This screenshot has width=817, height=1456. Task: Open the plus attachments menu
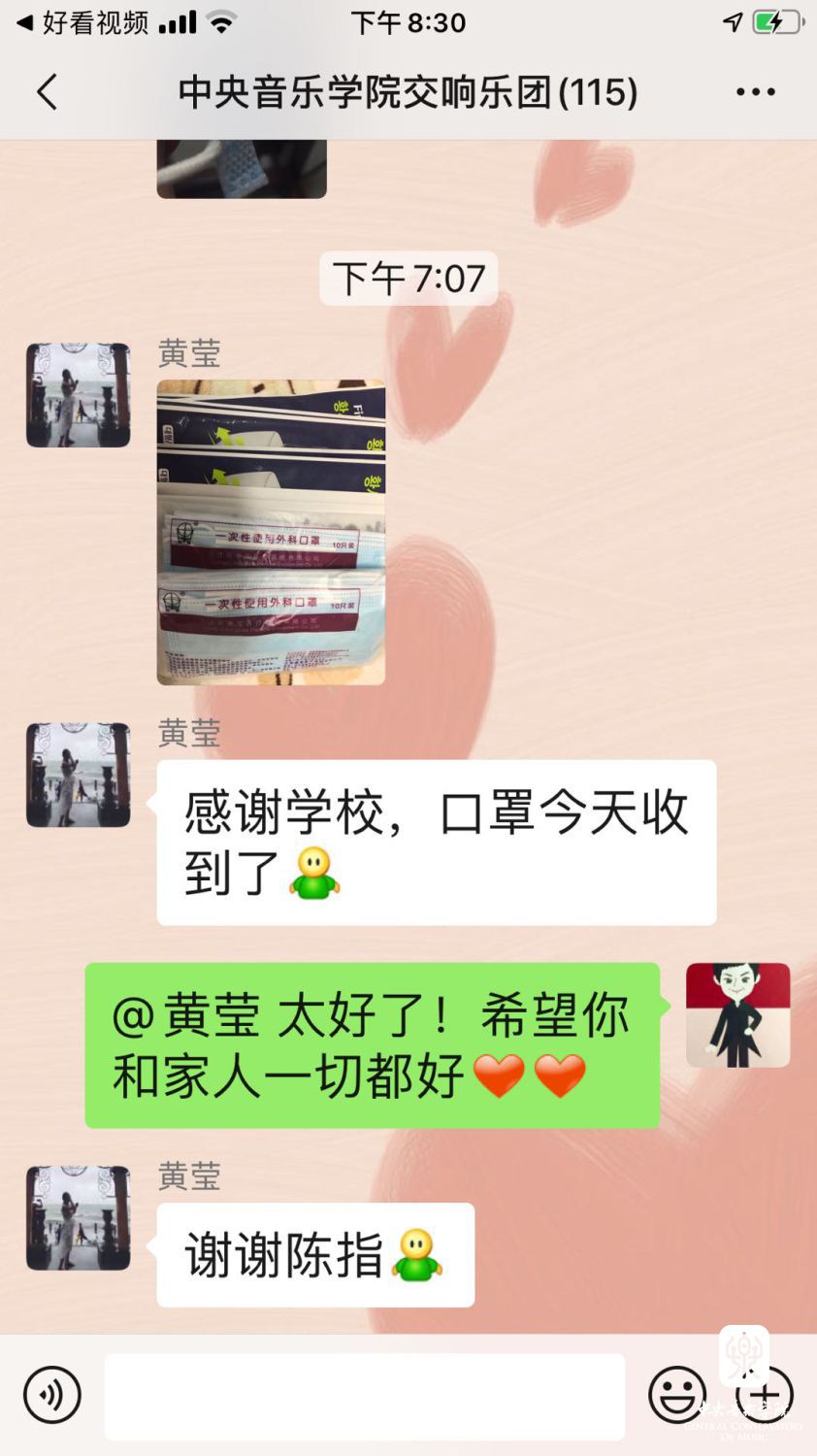(766, 1395)
